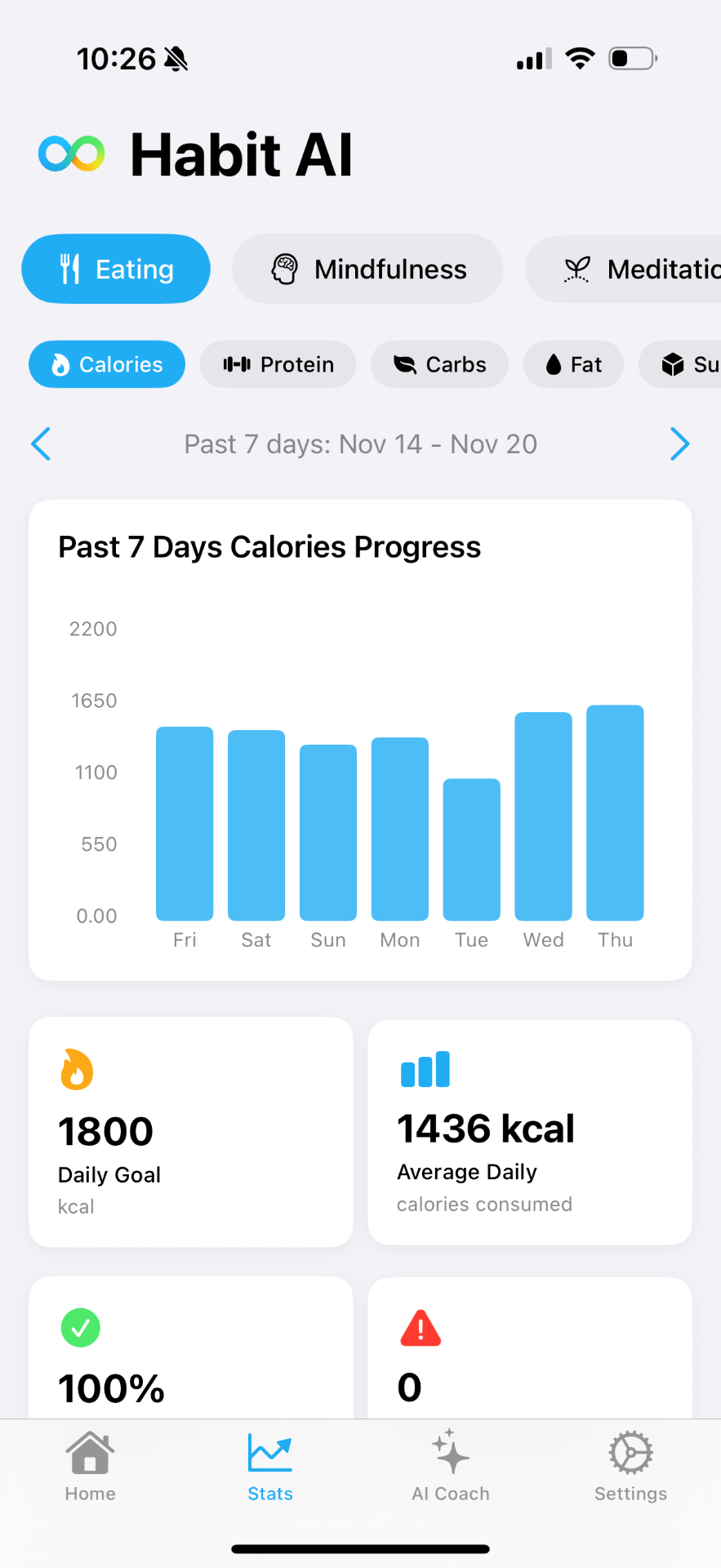
Task: Go to the next 7-day period
Action: (679, 443)
